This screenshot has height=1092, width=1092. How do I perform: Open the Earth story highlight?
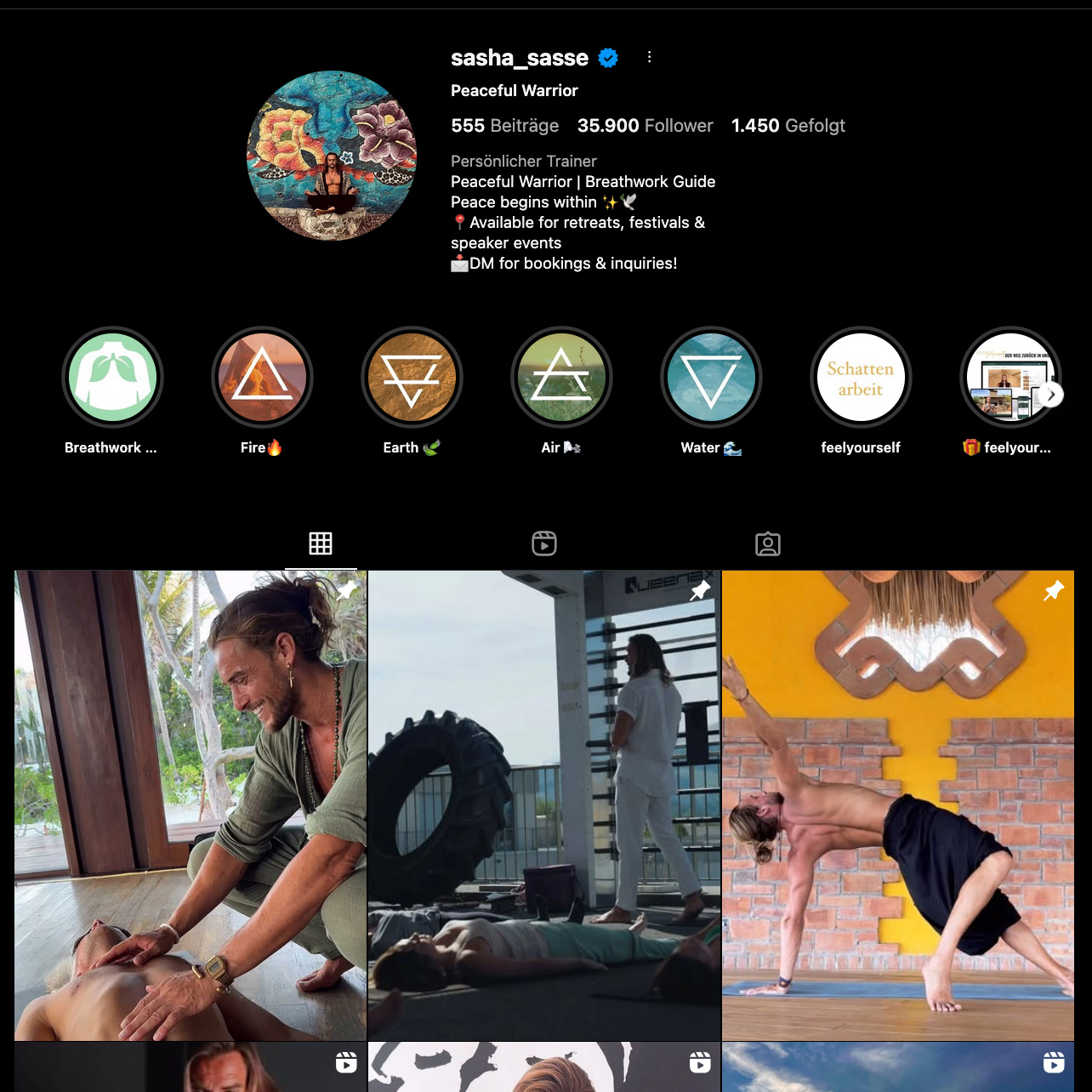point(412,378)
